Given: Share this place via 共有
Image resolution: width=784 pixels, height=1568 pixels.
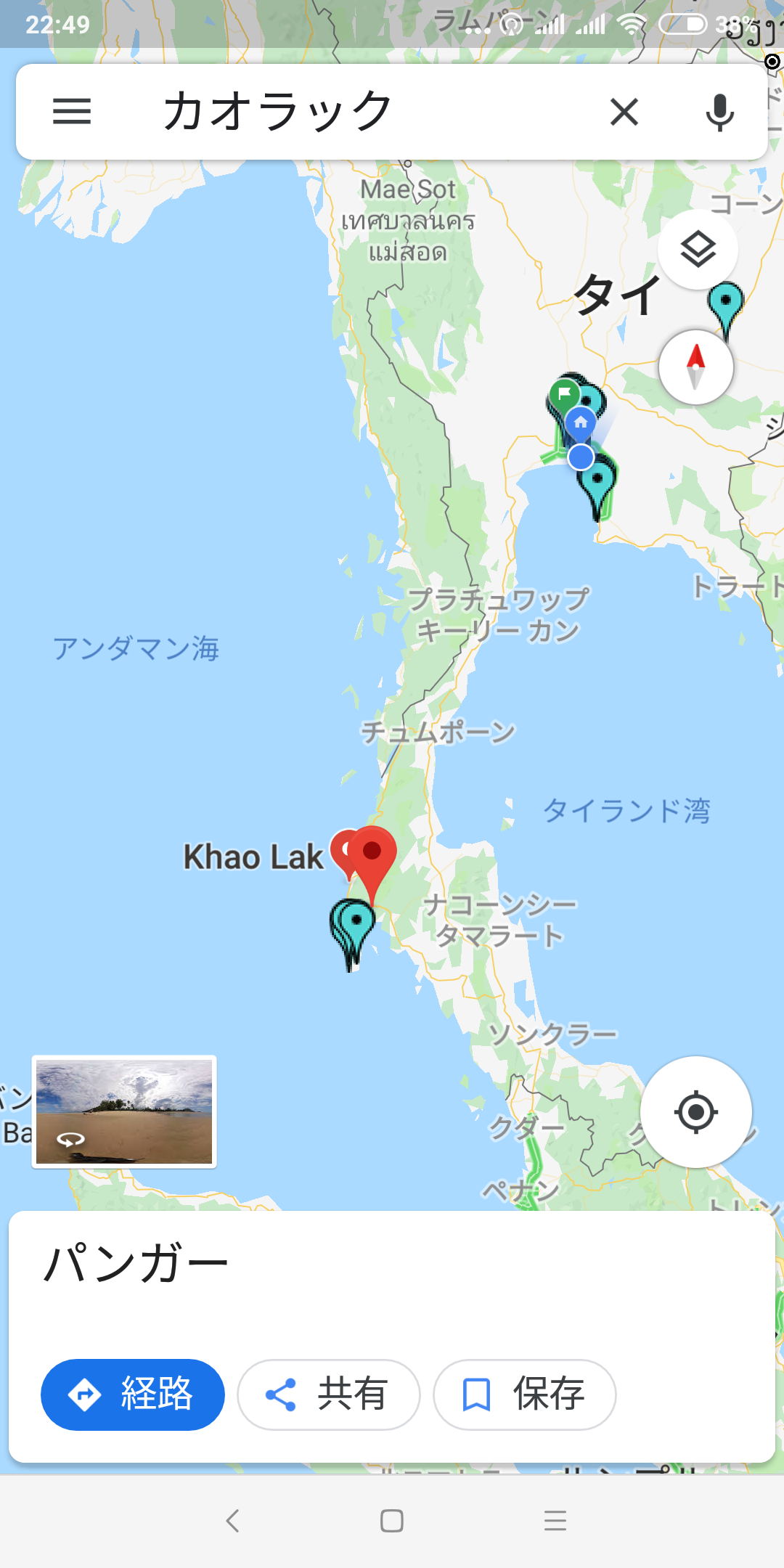Looking at the screenshot, I should tap(328, 1395).
